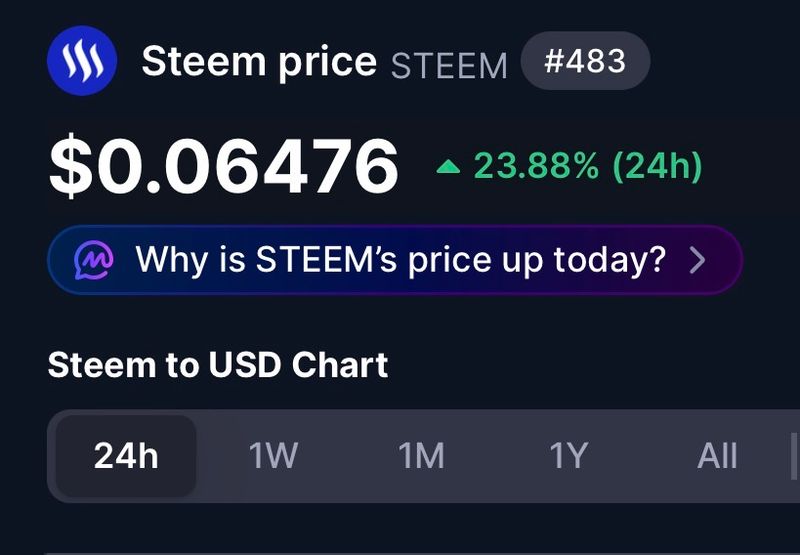The width and height of the screenshot is (800, 555).
Task: Tap the #483 rank chip
Action: pos(585,61)
